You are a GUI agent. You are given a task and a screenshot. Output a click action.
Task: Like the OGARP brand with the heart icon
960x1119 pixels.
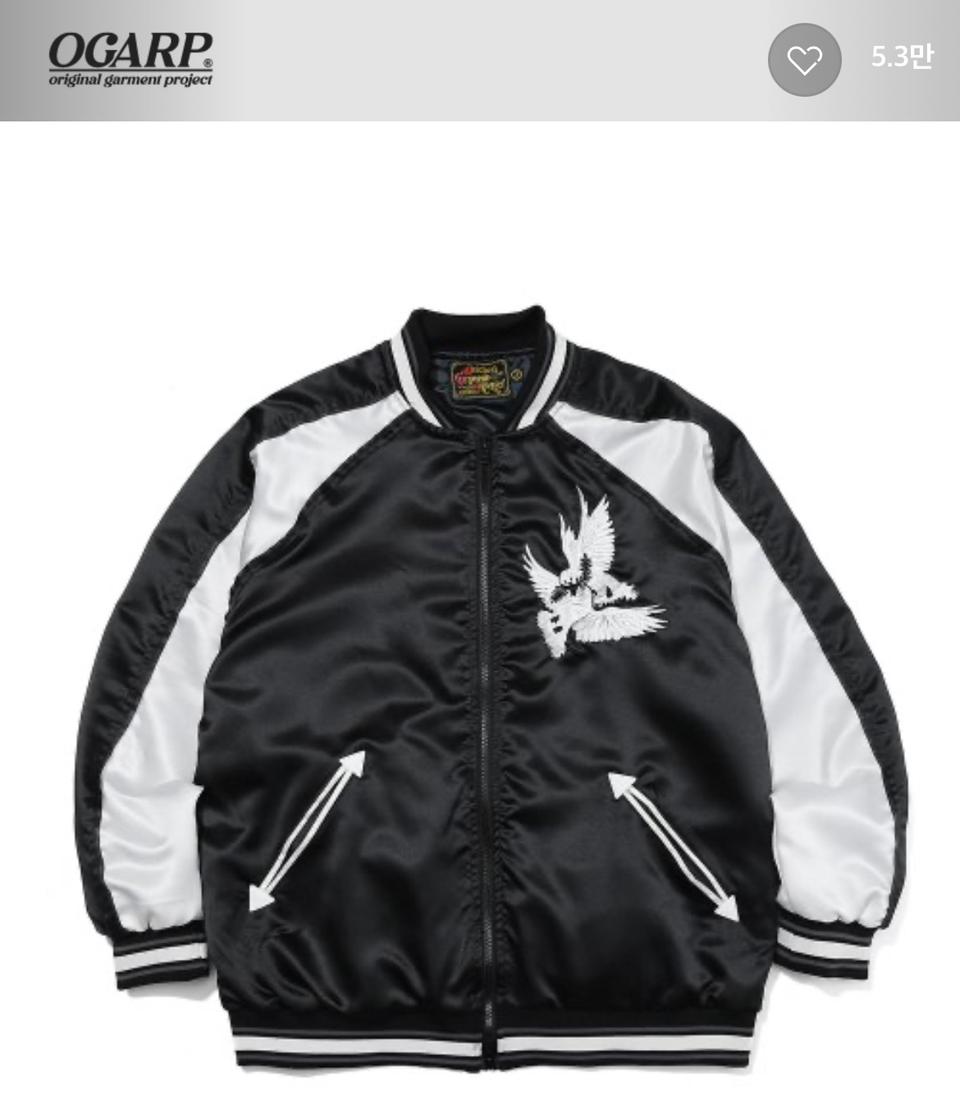pyautogui.click(x=804, y=60)
